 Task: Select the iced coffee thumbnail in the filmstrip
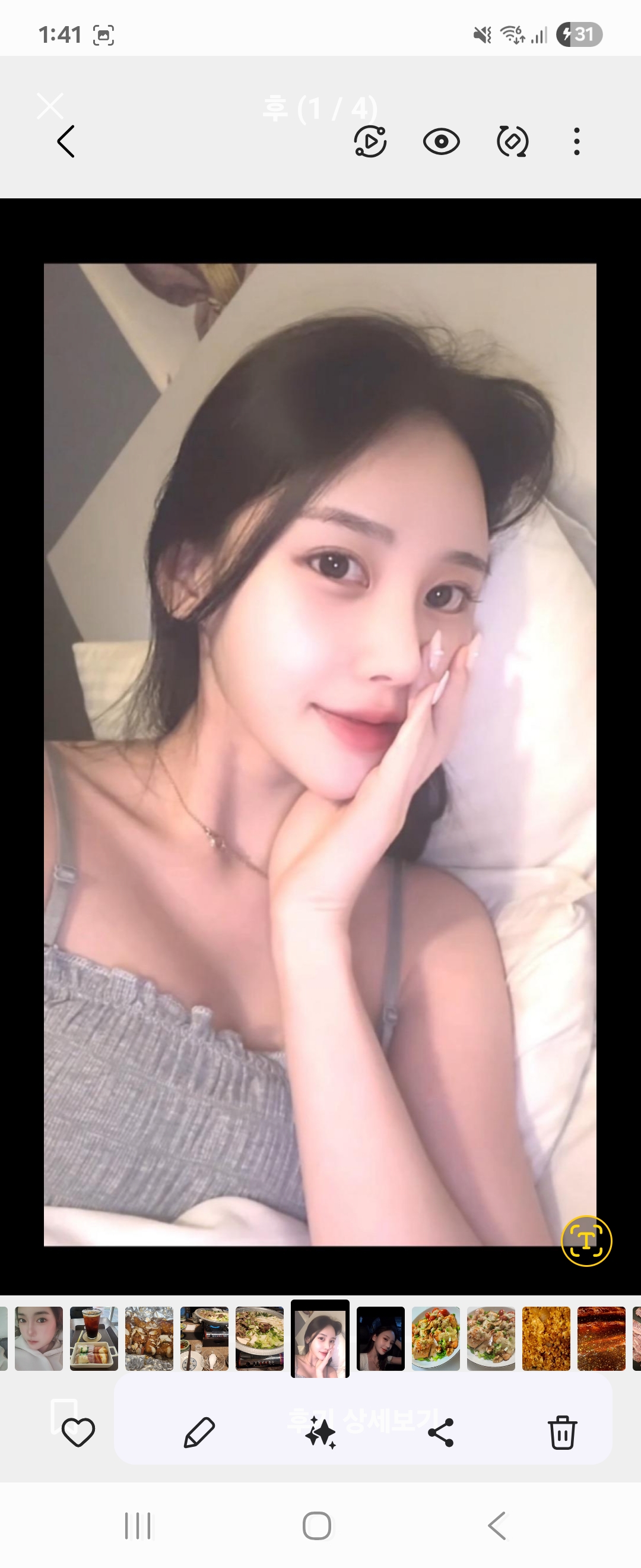[94, 1338]
